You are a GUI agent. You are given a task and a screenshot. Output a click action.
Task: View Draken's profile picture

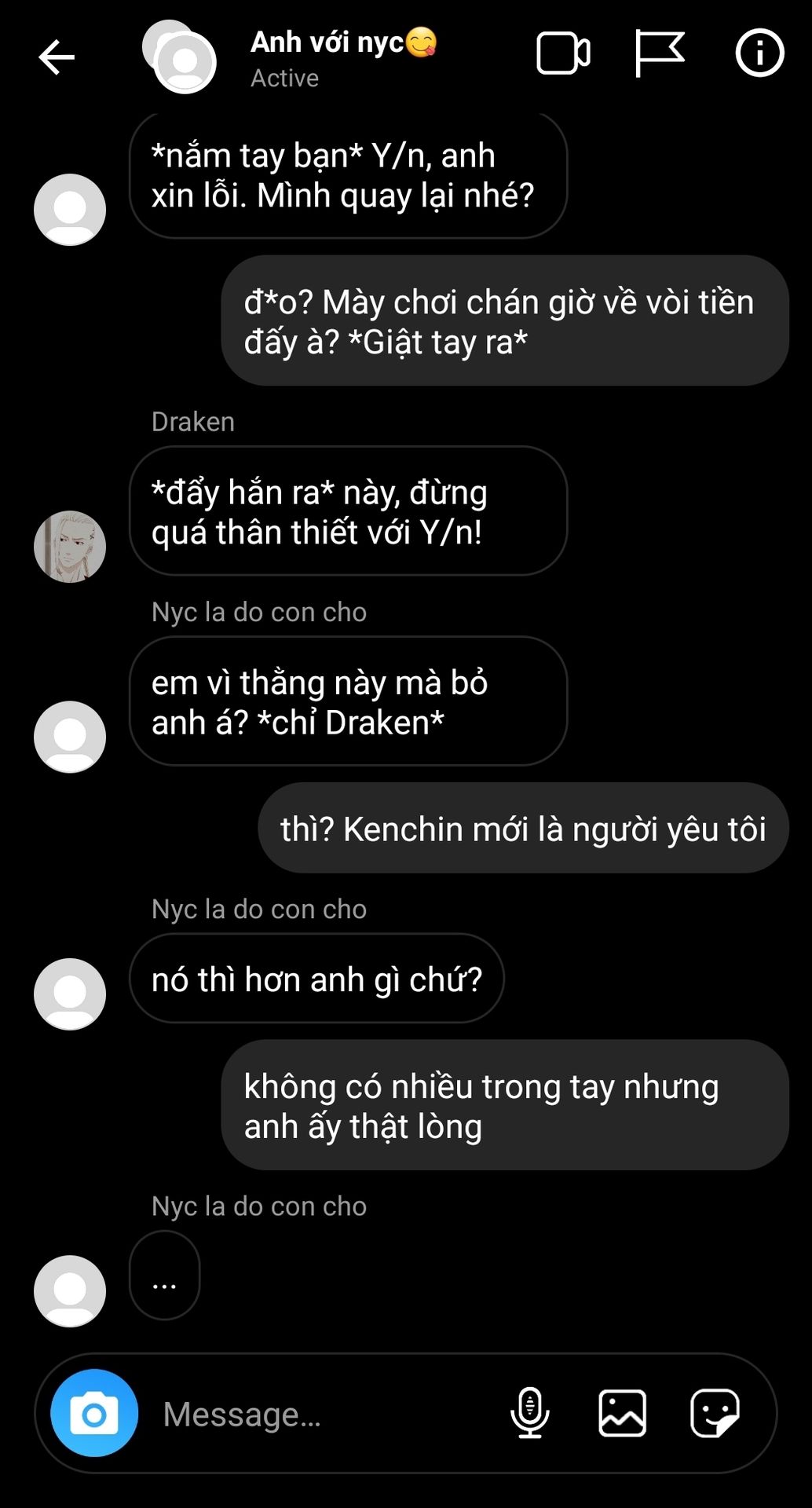point(70,547)
